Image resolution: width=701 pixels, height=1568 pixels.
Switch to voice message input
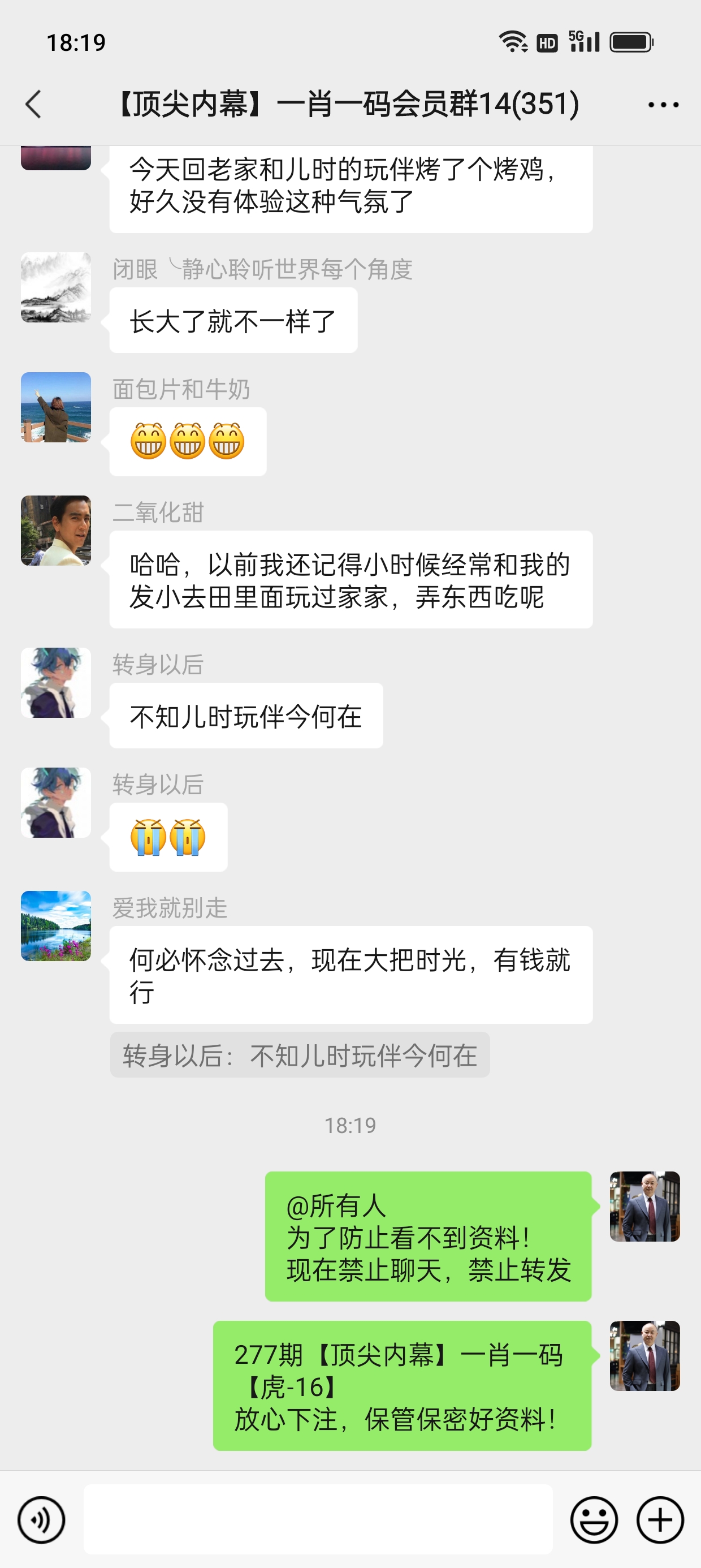tap(41, 1520)
